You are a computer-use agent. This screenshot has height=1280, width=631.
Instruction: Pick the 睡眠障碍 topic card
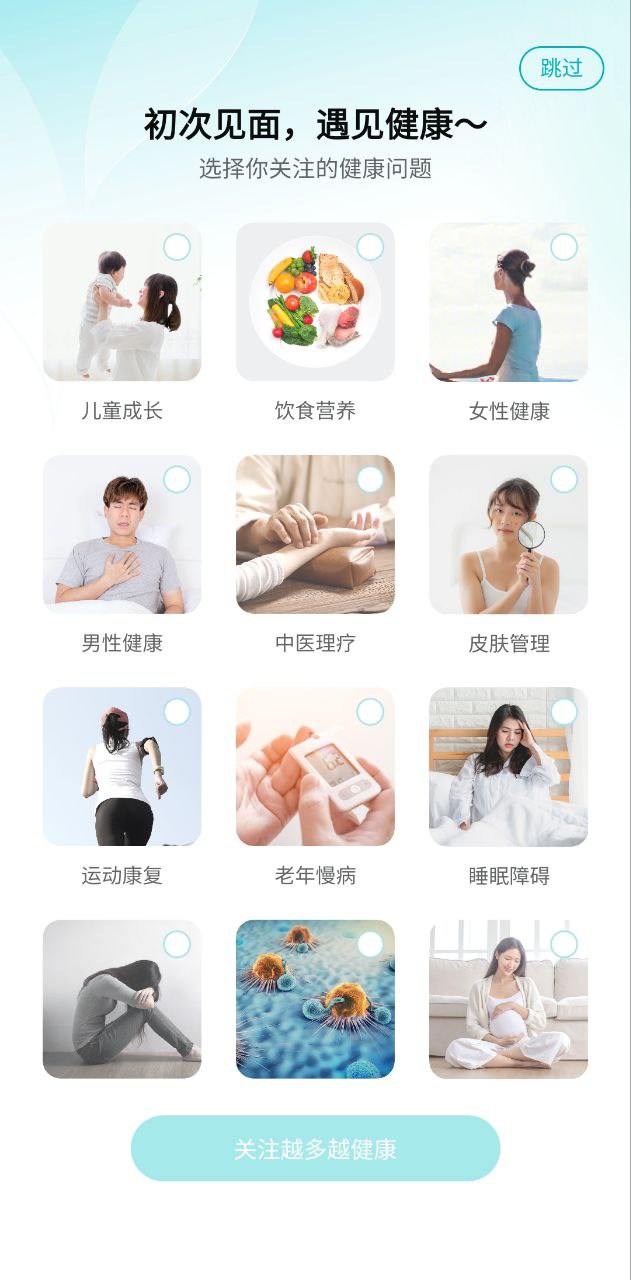coord(508,766)
